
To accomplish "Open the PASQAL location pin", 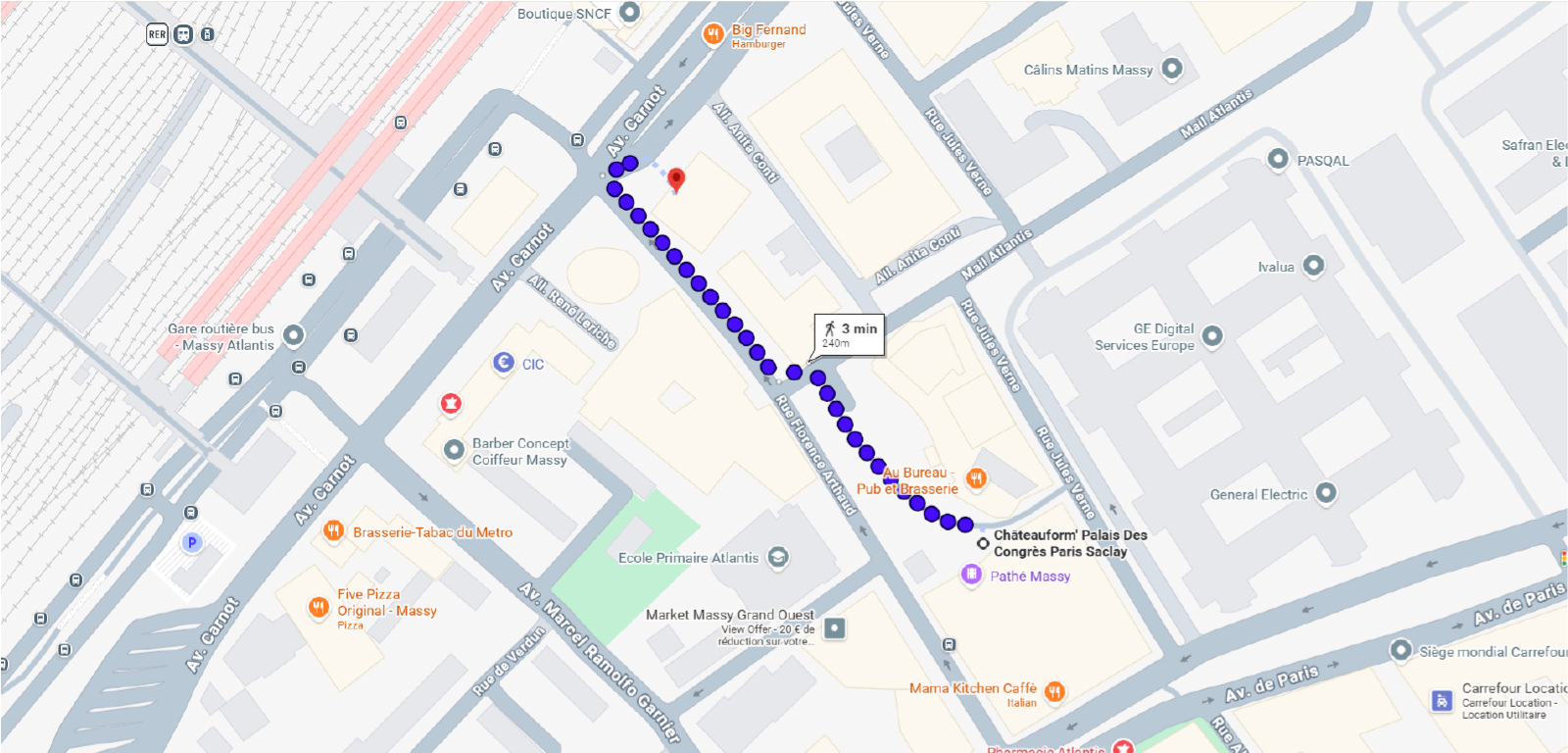I will pos(1277,159).
